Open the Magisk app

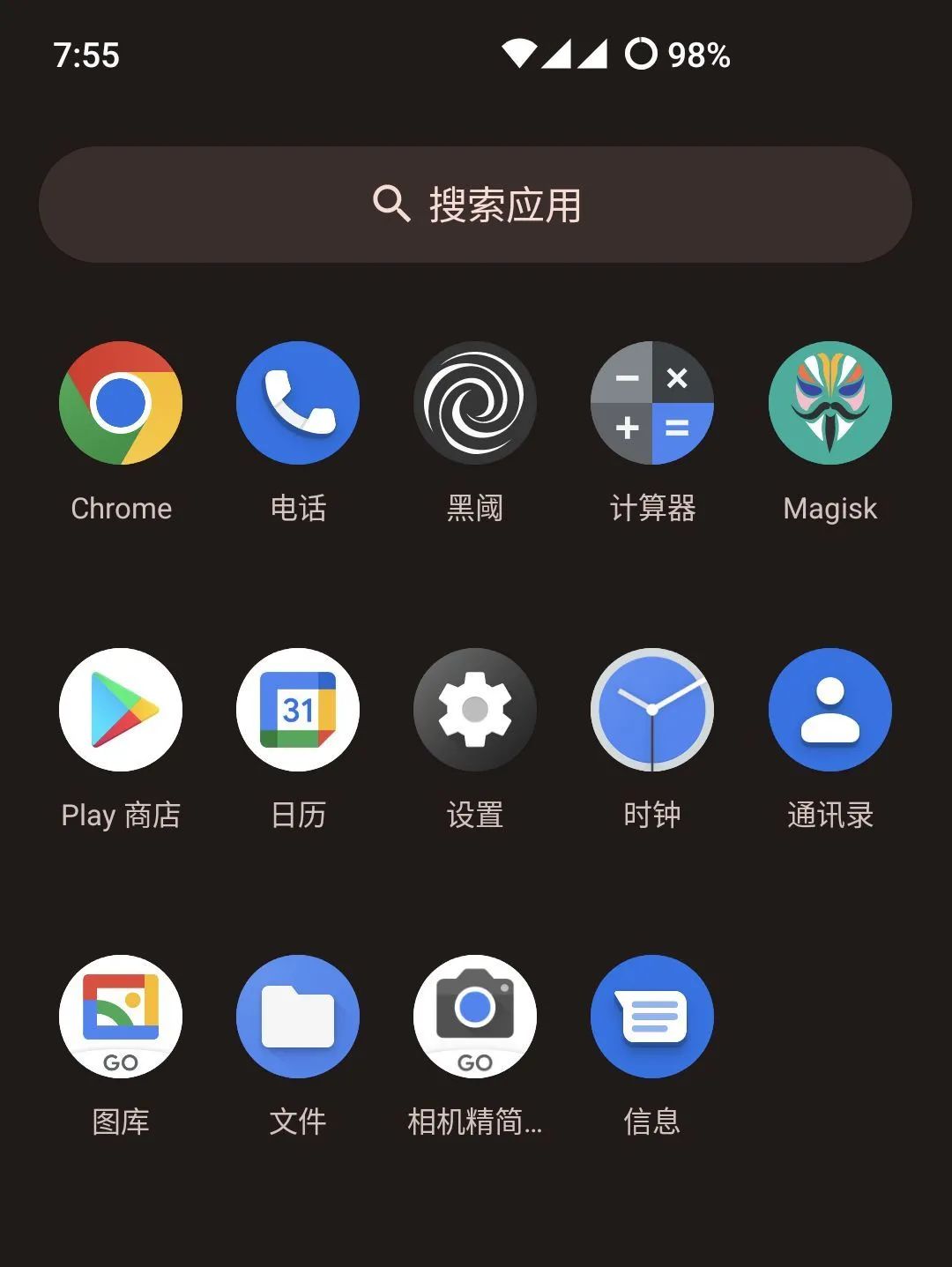[x=829, y=403]
